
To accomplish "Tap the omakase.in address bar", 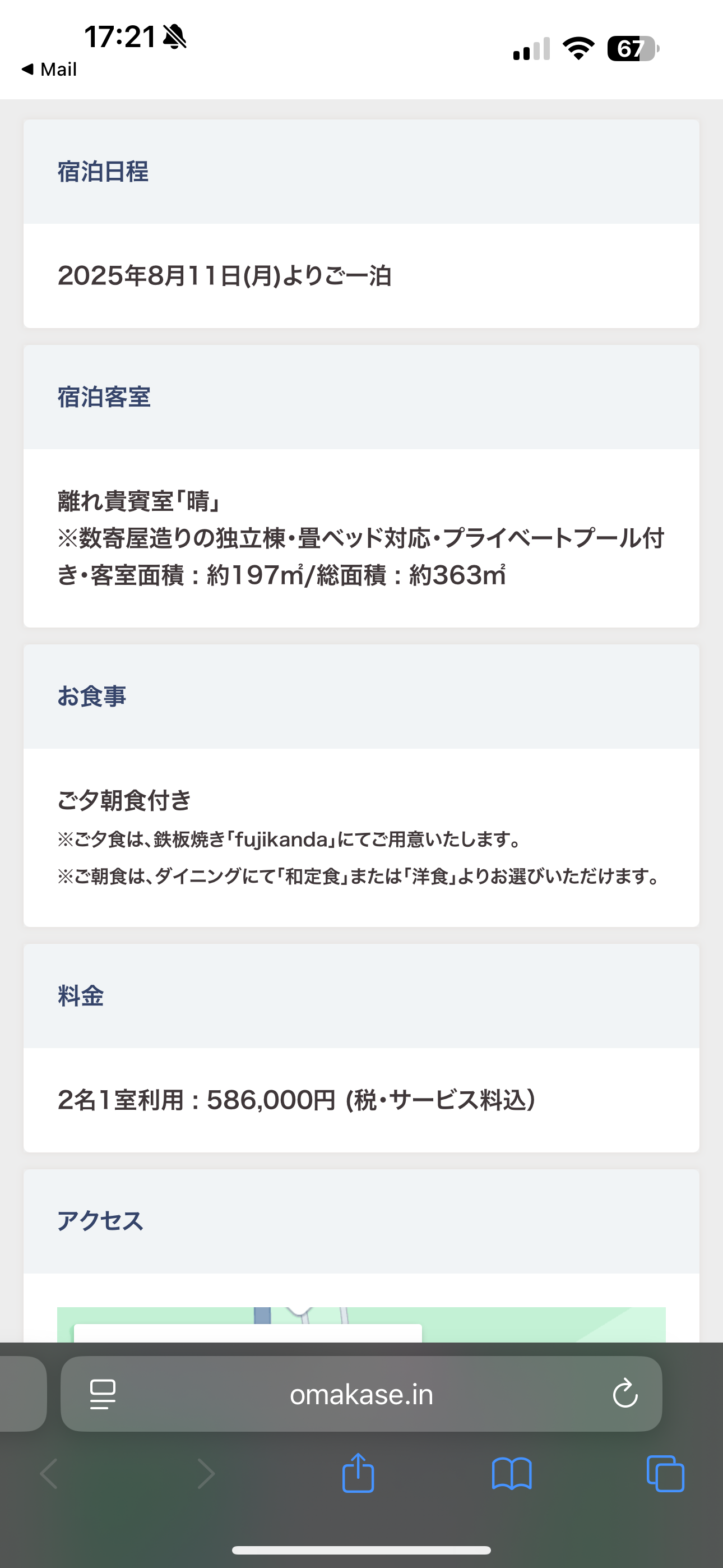I will coord(361,1394).
